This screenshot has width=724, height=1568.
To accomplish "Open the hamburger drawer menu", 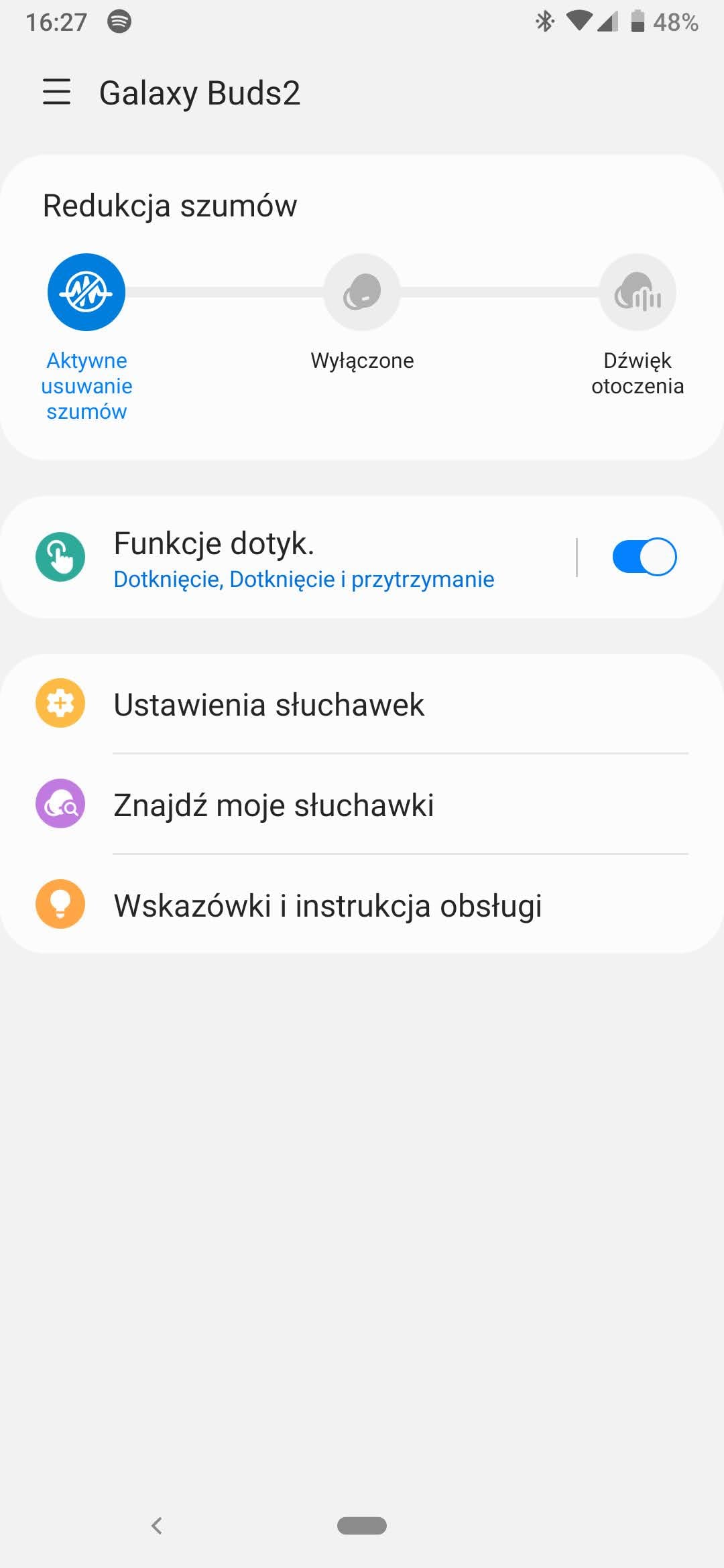I will (57, 92).
